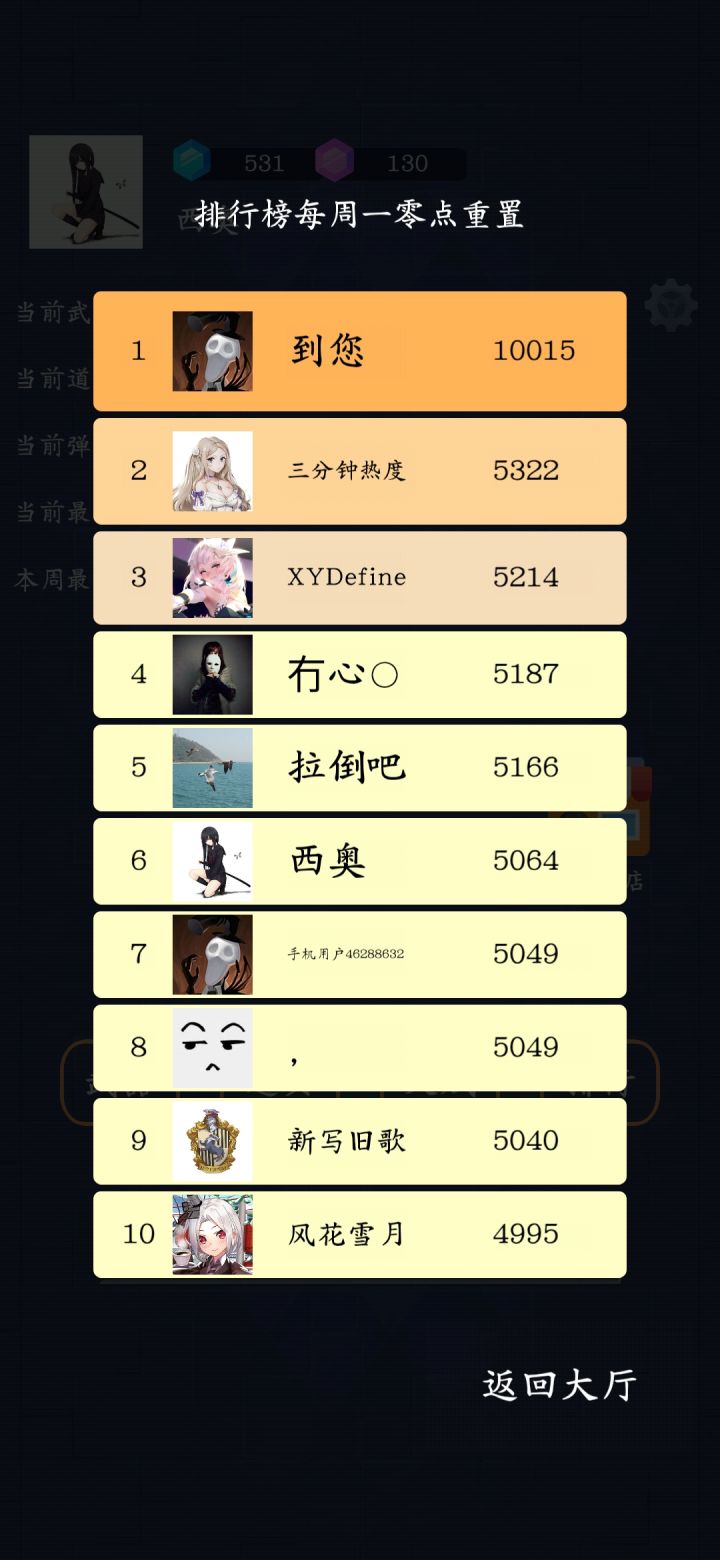Click the mask avatar of 冇心○
The width and height of the screenshot is (720, 1560).
tap(212, 673)
